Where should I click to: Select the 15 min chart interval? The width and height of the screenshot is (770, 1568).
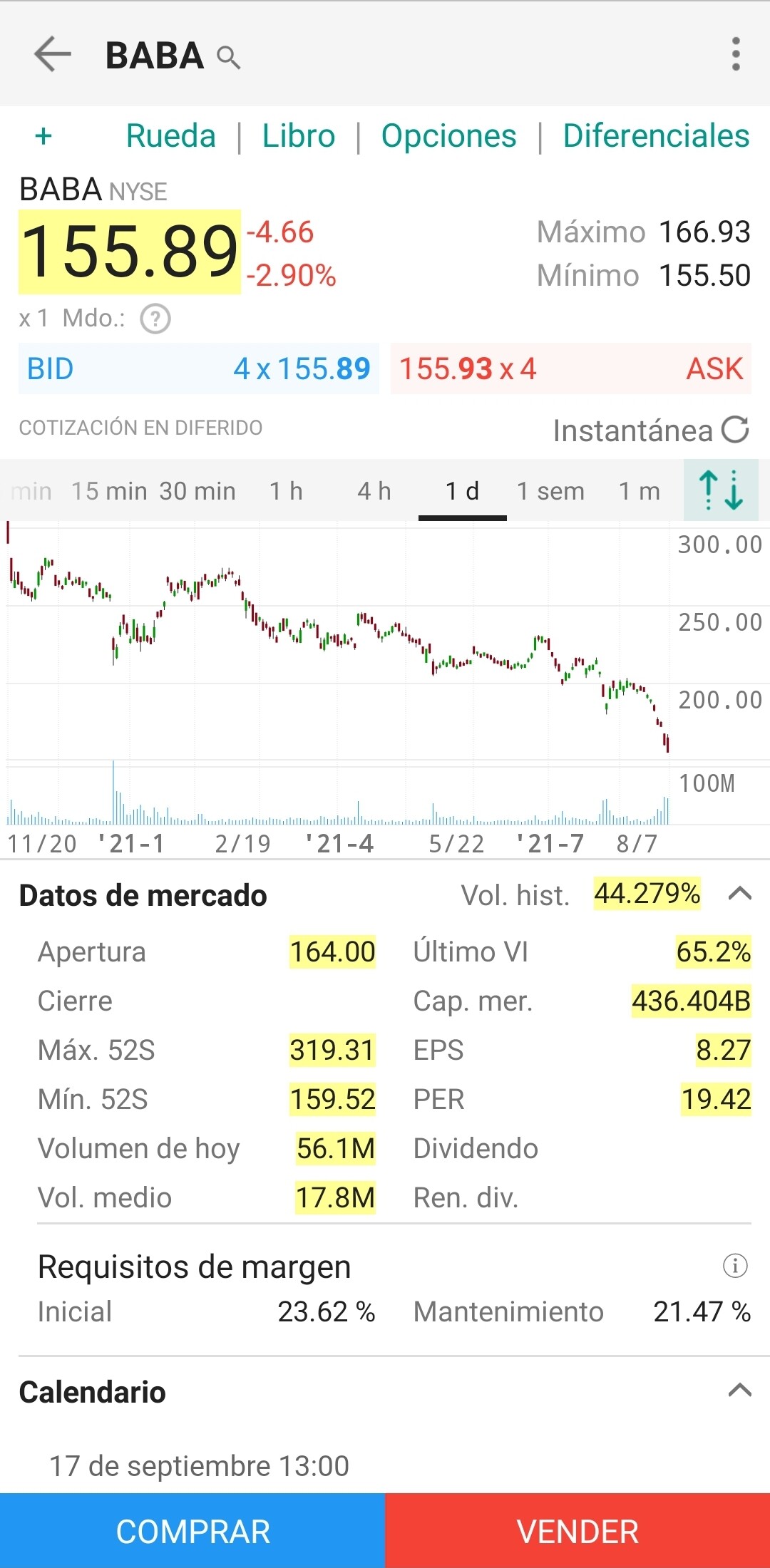pyautogui.click(x=109, y=491)
